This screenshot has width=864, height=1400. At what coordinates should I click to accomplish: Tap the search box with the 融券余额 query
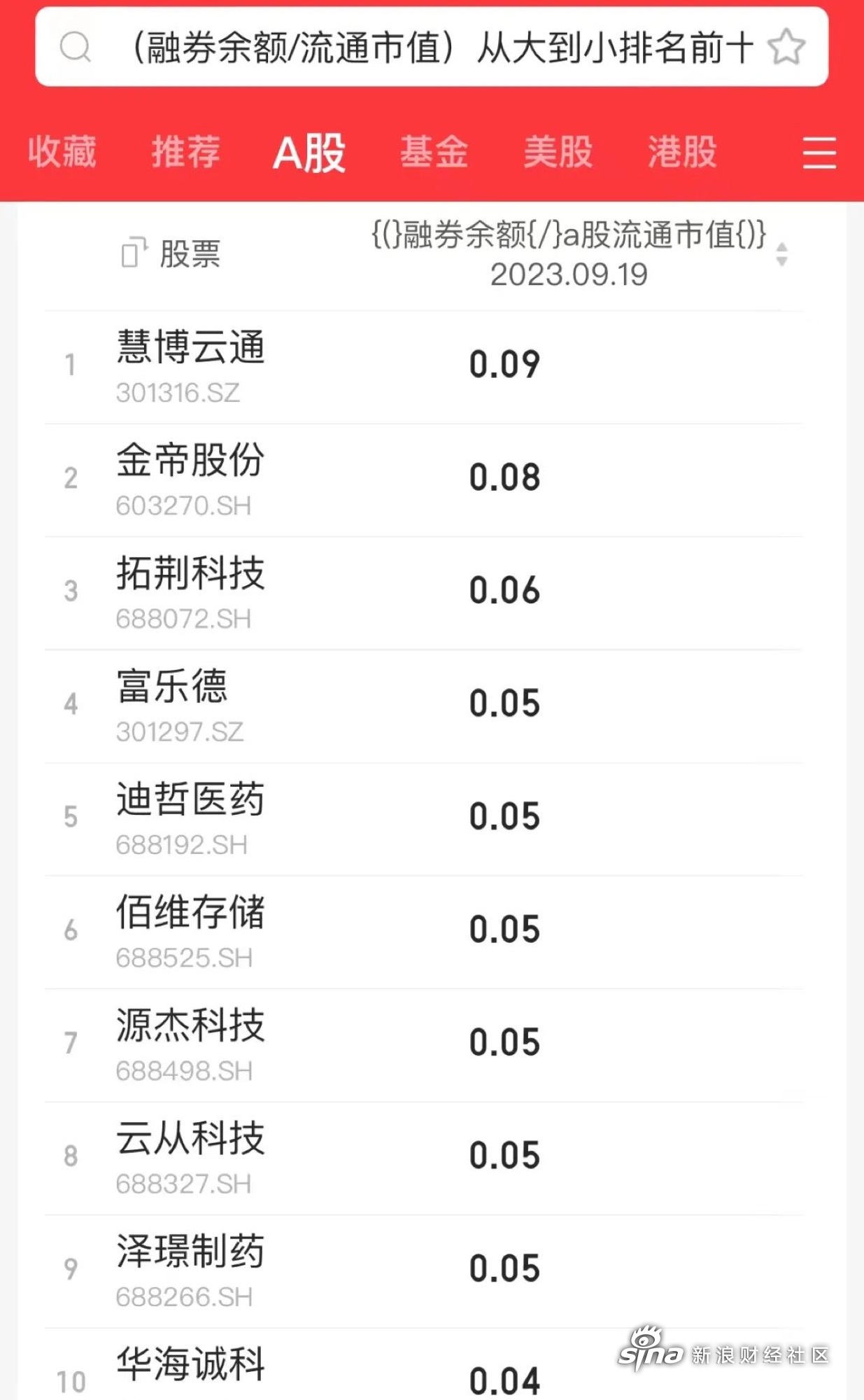pos(432,47)
